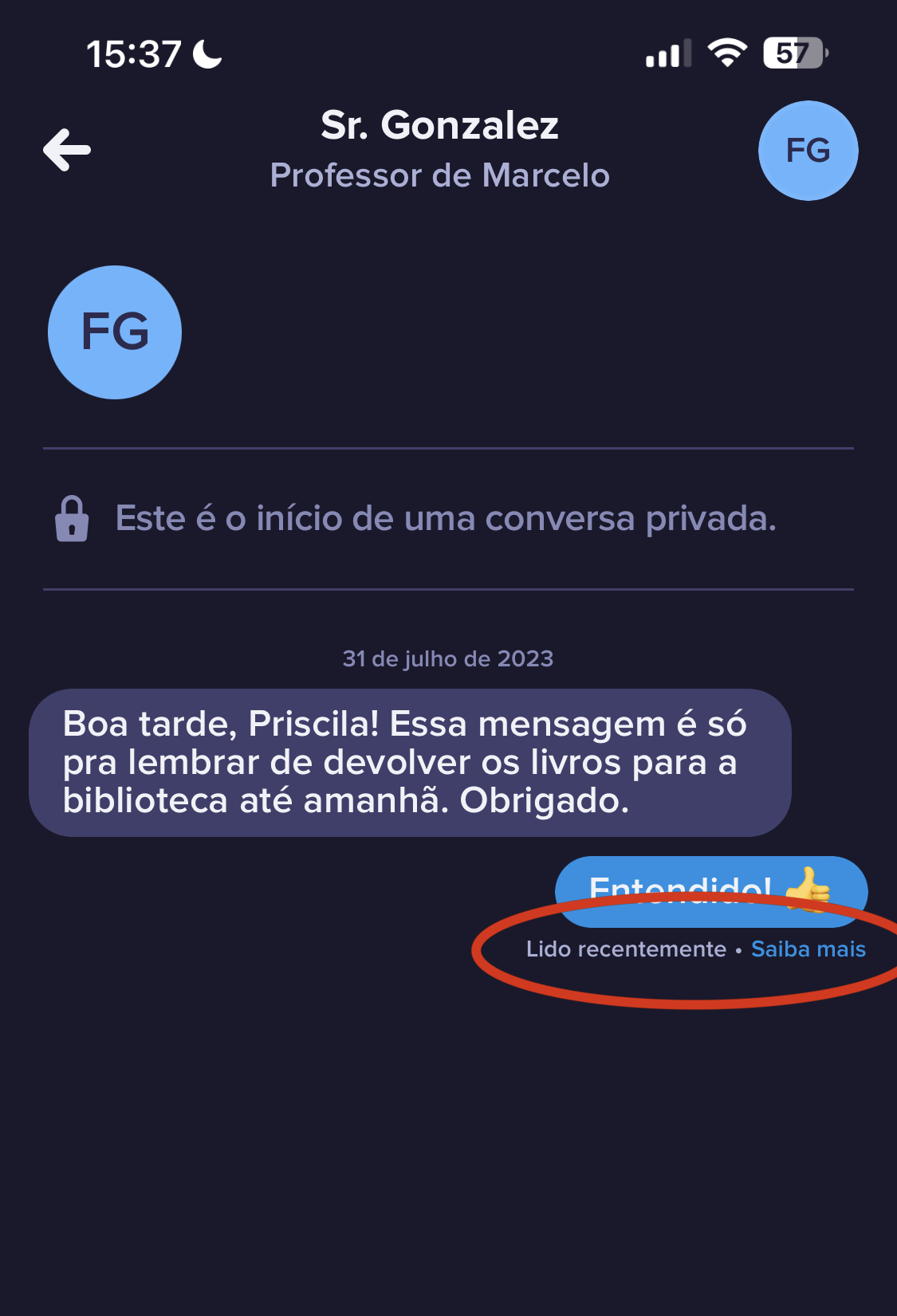Open Sr. Gonzalez's FG profile avatar in header

pos(807,151)
